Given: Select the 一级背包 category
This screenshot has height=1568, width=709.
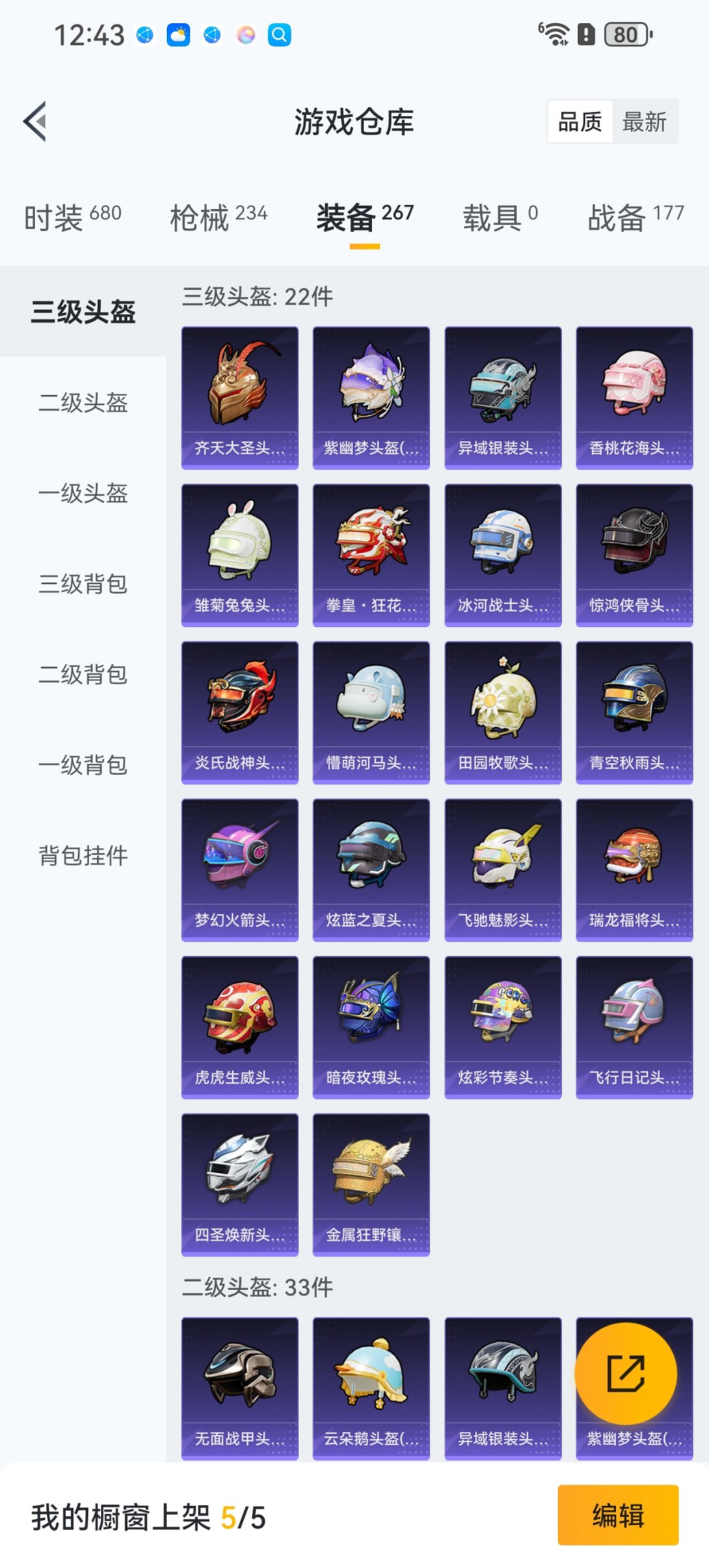Looking at the screenshot, I should pyautogui.click(x=83, y=767).
